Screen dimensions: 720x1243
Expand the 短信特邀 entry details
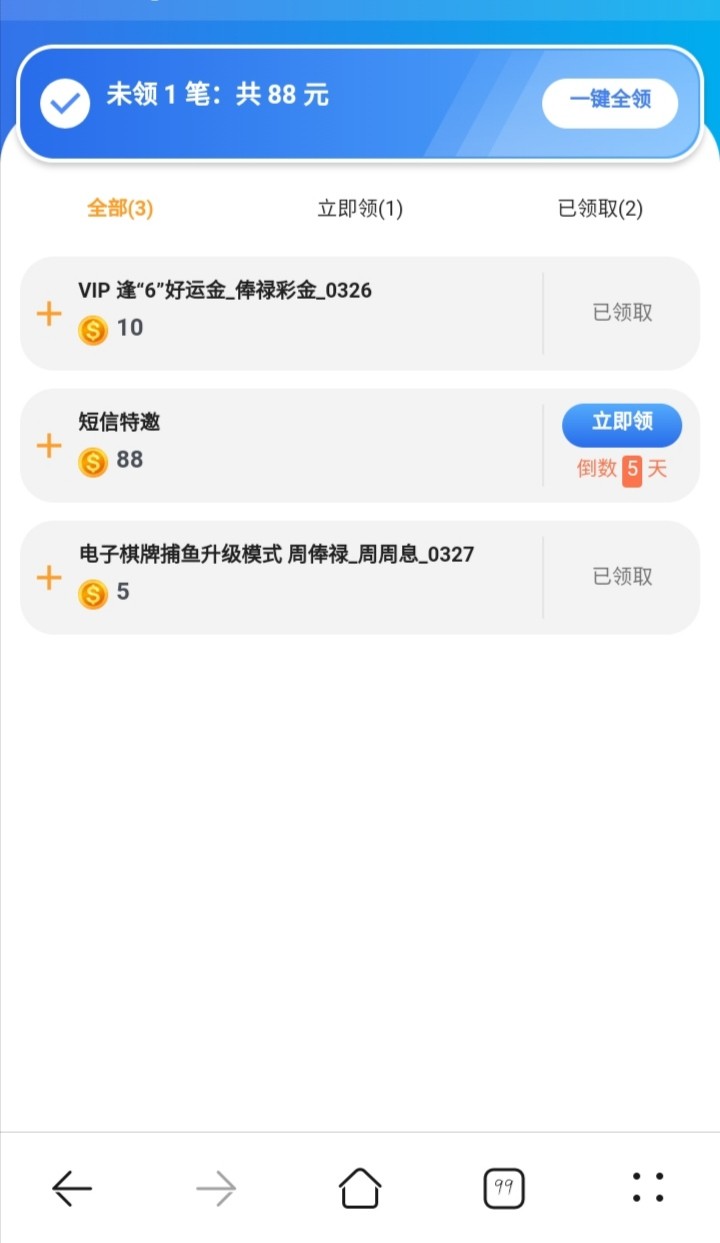click(x=49, y=446)
